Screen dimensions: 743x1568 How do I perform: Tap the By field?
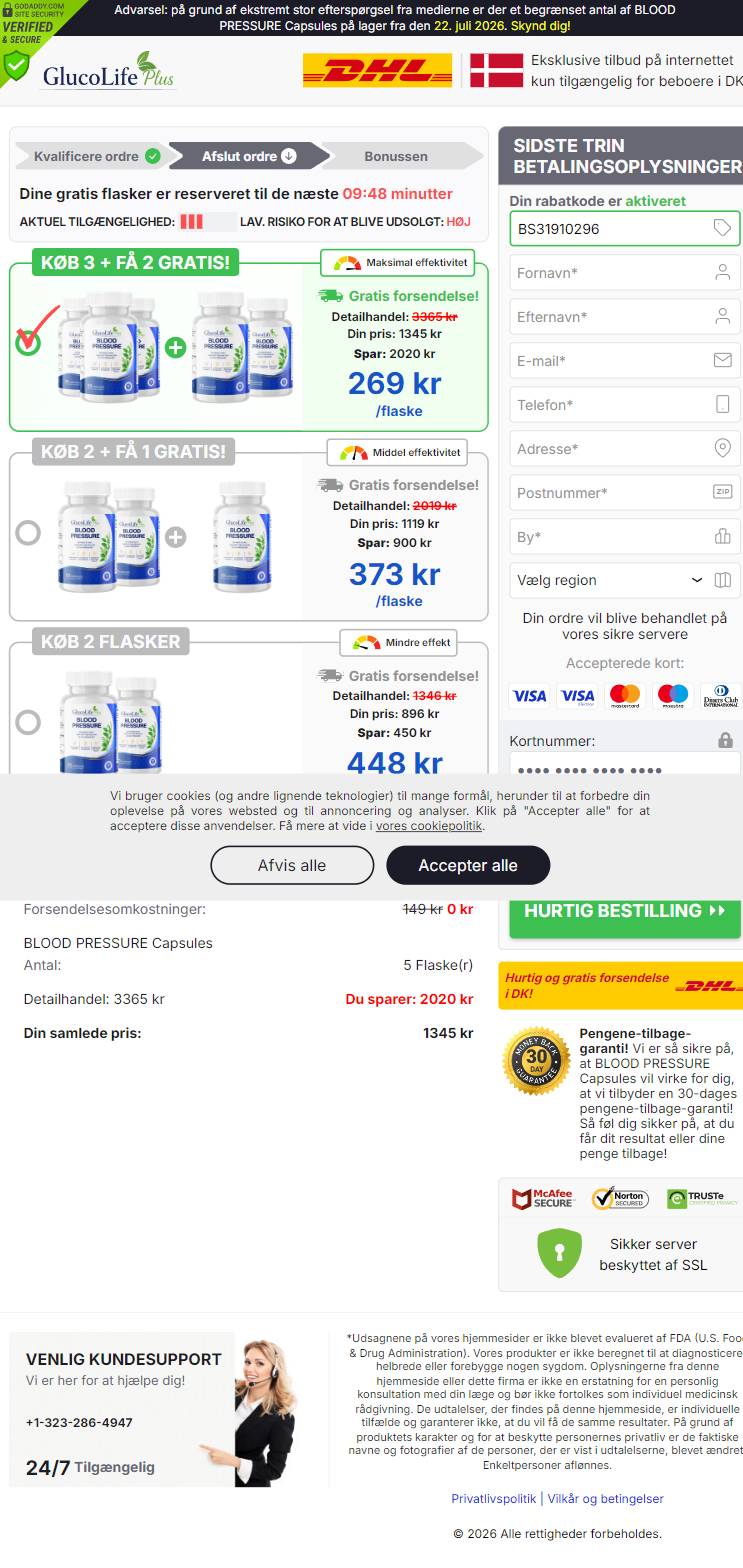tap(625, 537)
